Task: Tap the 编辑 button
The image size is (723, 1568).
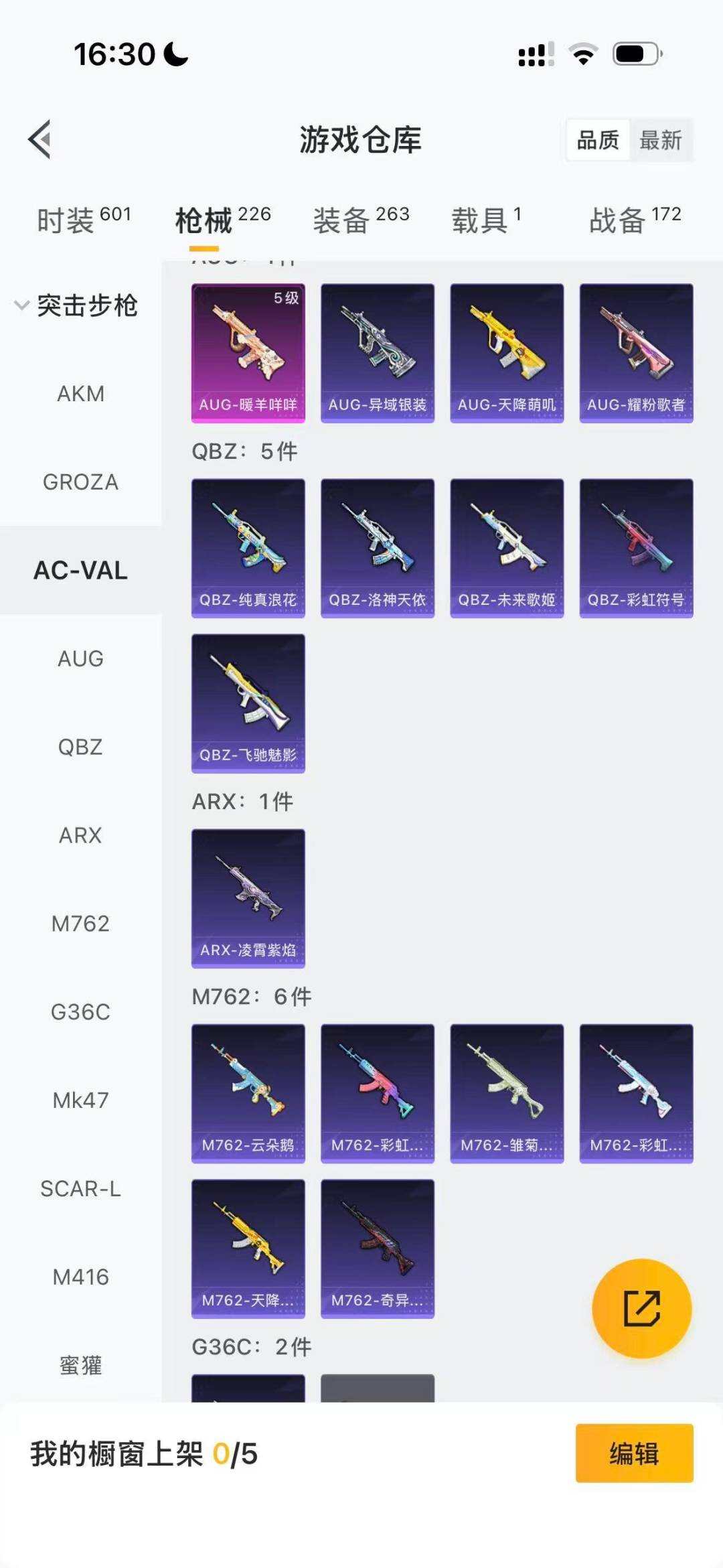Action: click(633, 1453)
